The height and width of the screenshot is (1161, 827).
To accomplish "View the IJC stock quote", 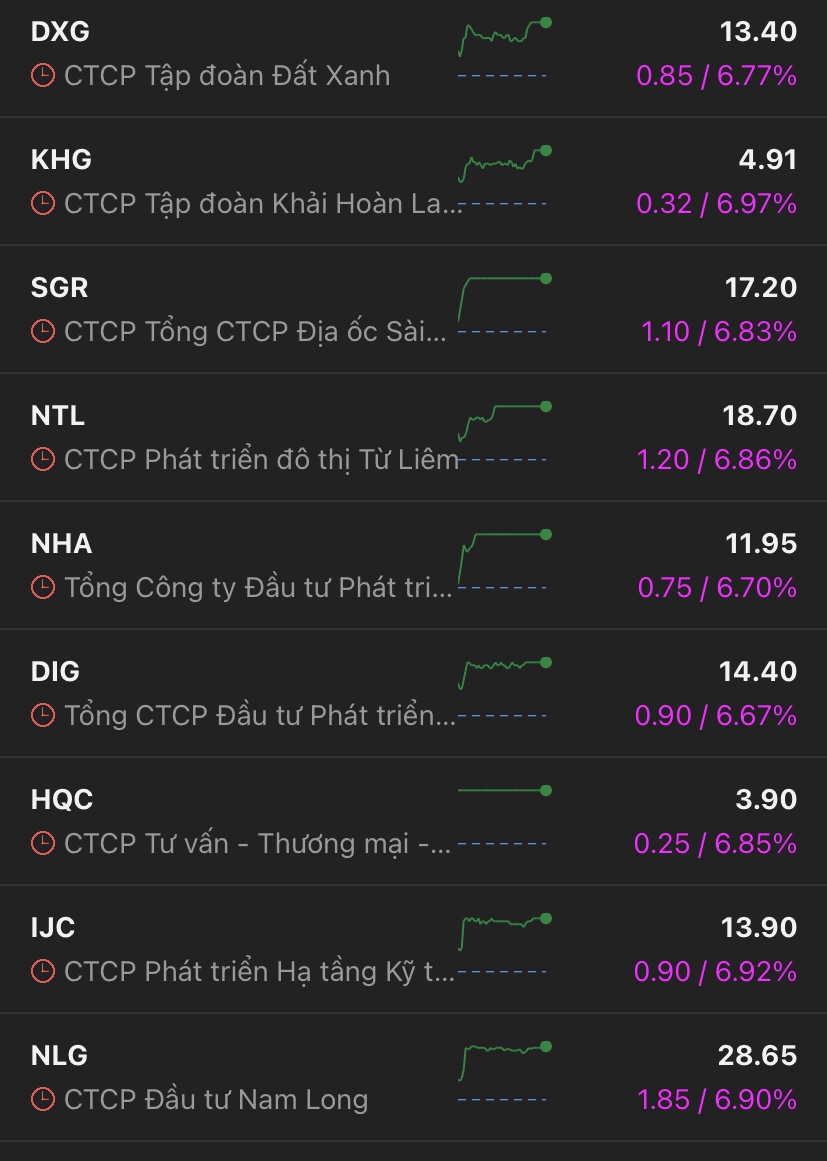I will click(x=413, y=950).
